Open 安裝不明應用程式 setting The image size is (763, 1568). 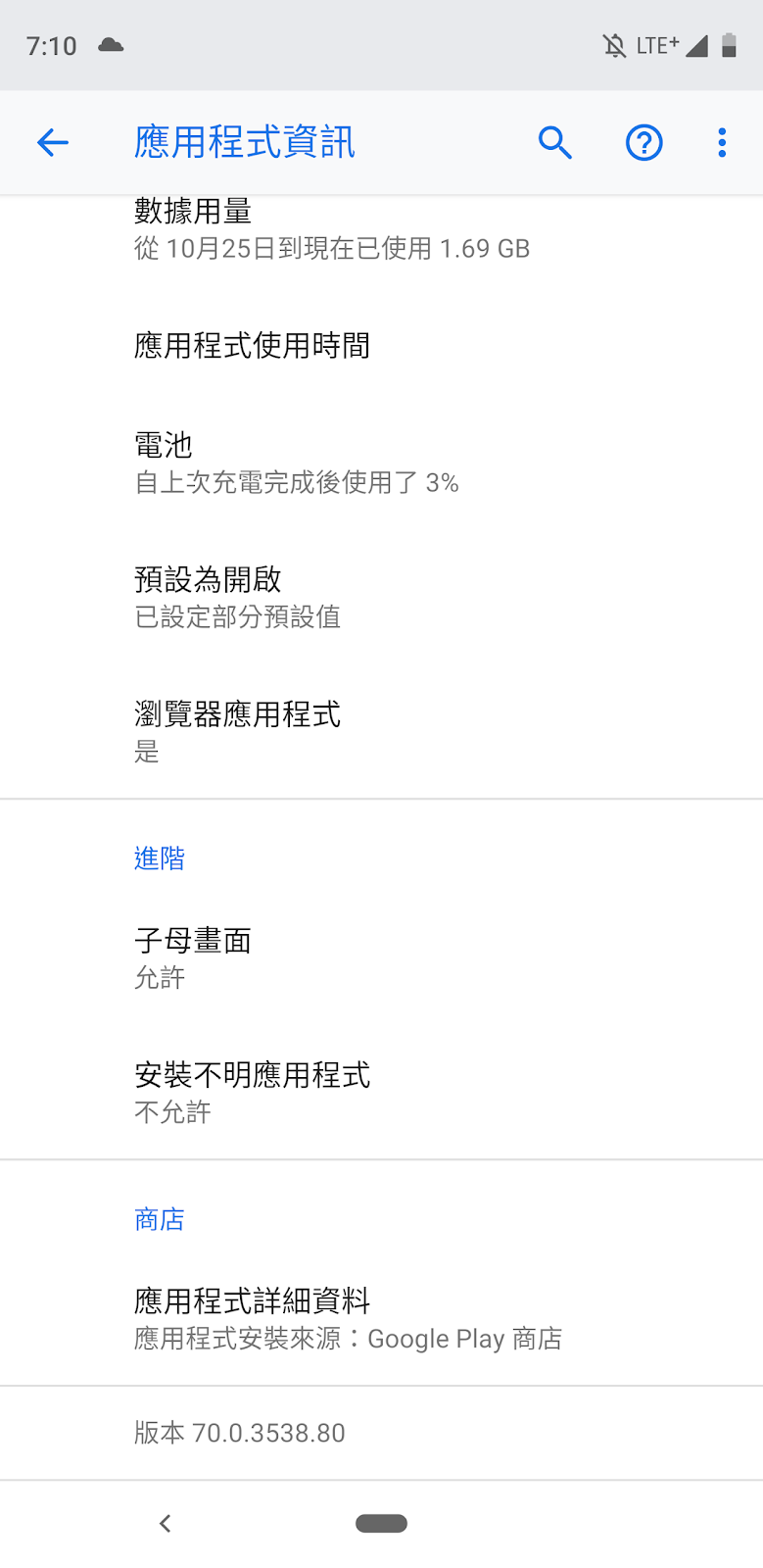click(x=253, y=1092)
